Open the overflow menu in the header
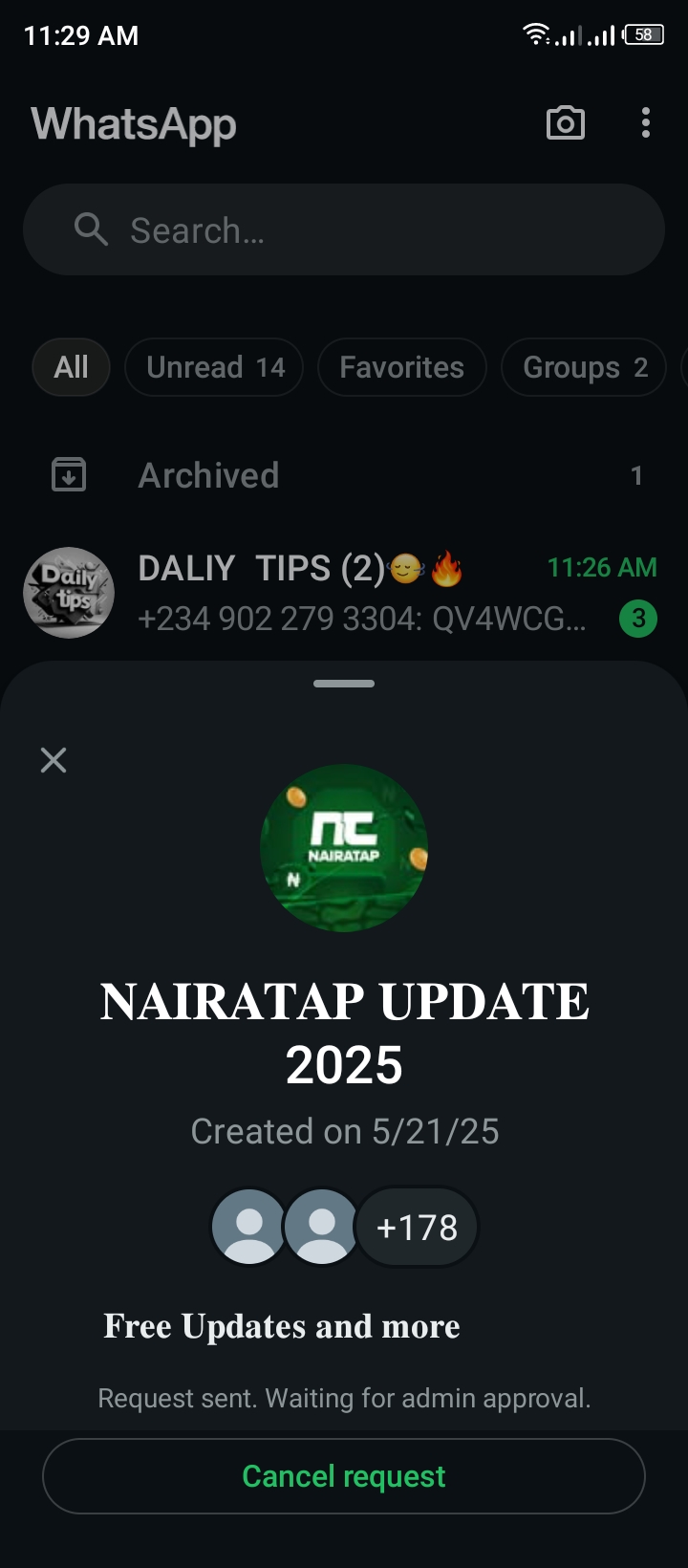The width and height of the screenshot is (688, 1568). (x=646, y=123)
